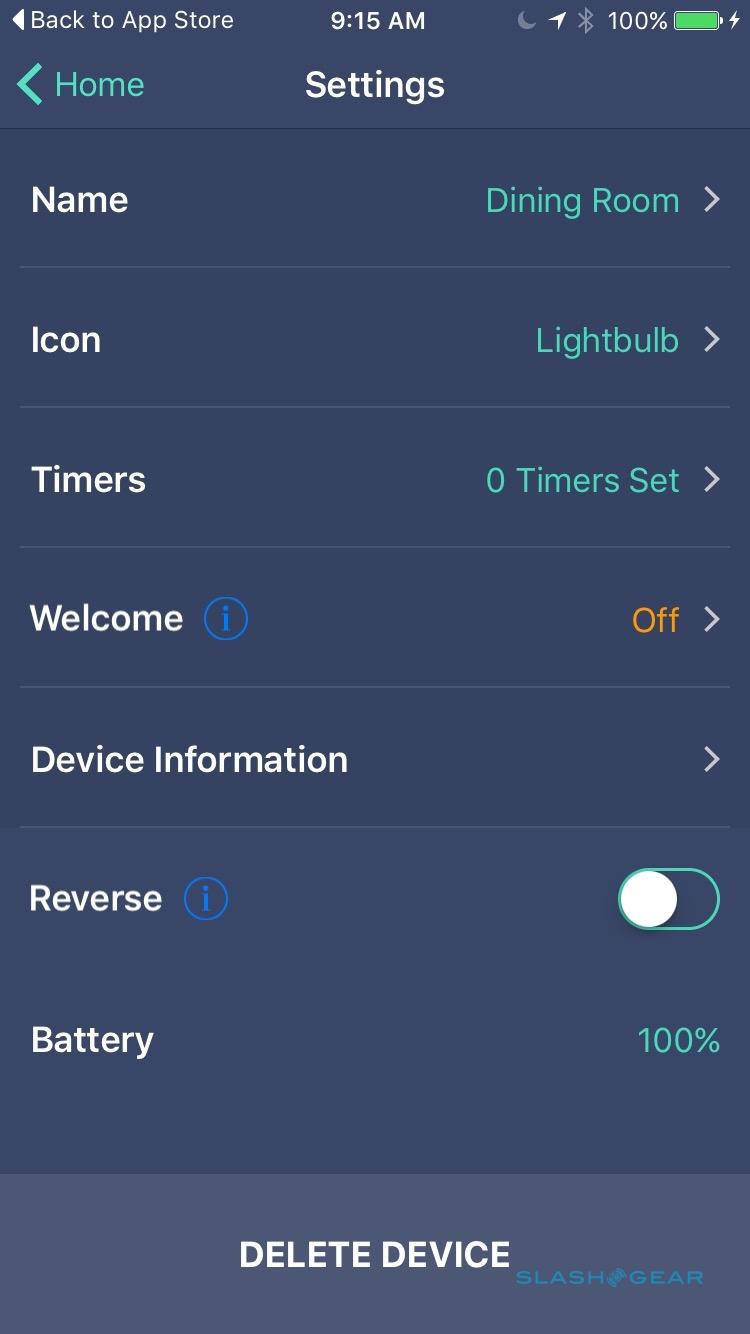Return to the App Store
Image resolution: width=750 pixels, height=1334 pixels.
pyautogui.click(x=122, y=20)
